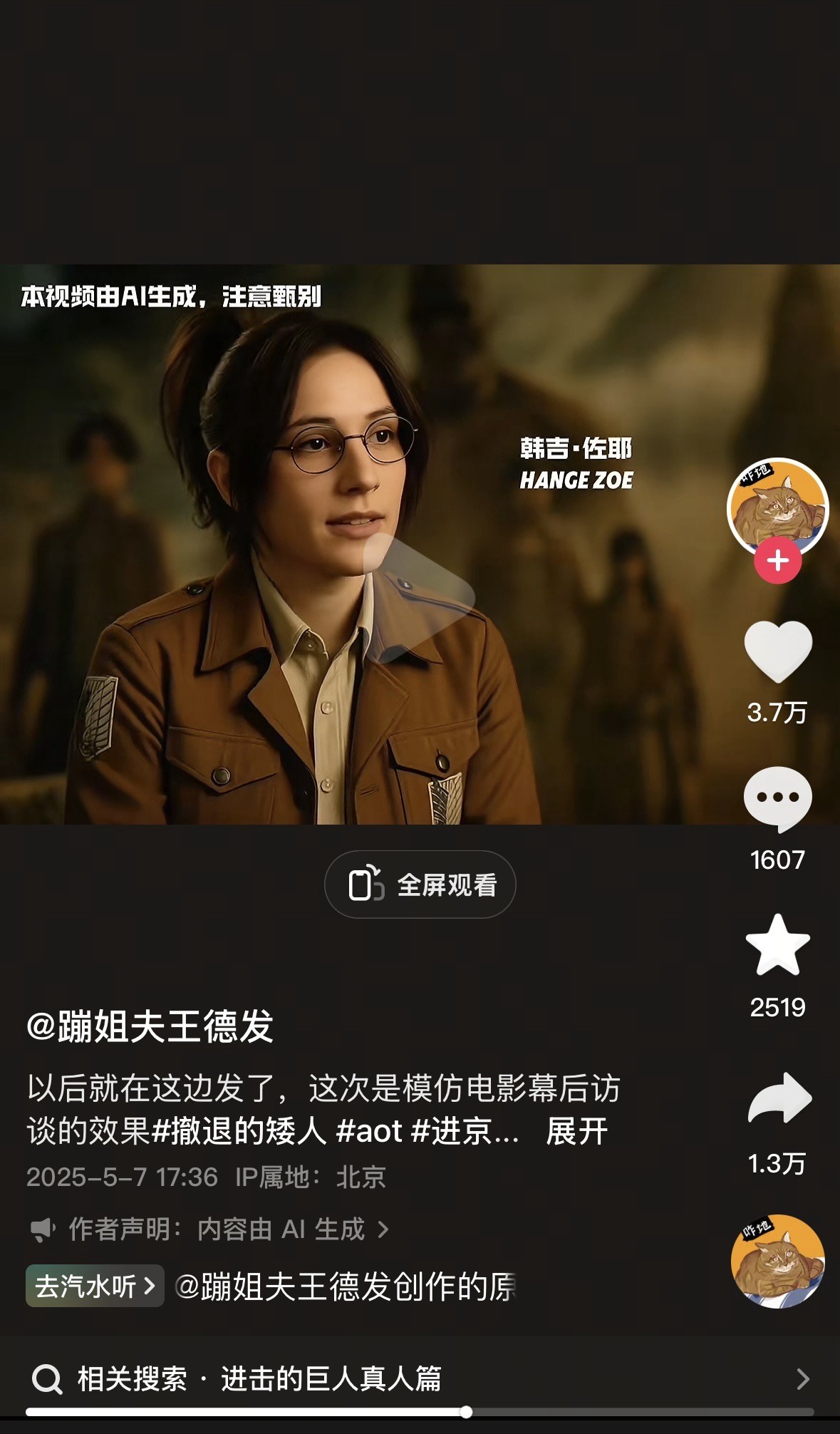Add video to favorites with star

click(777, 945)
